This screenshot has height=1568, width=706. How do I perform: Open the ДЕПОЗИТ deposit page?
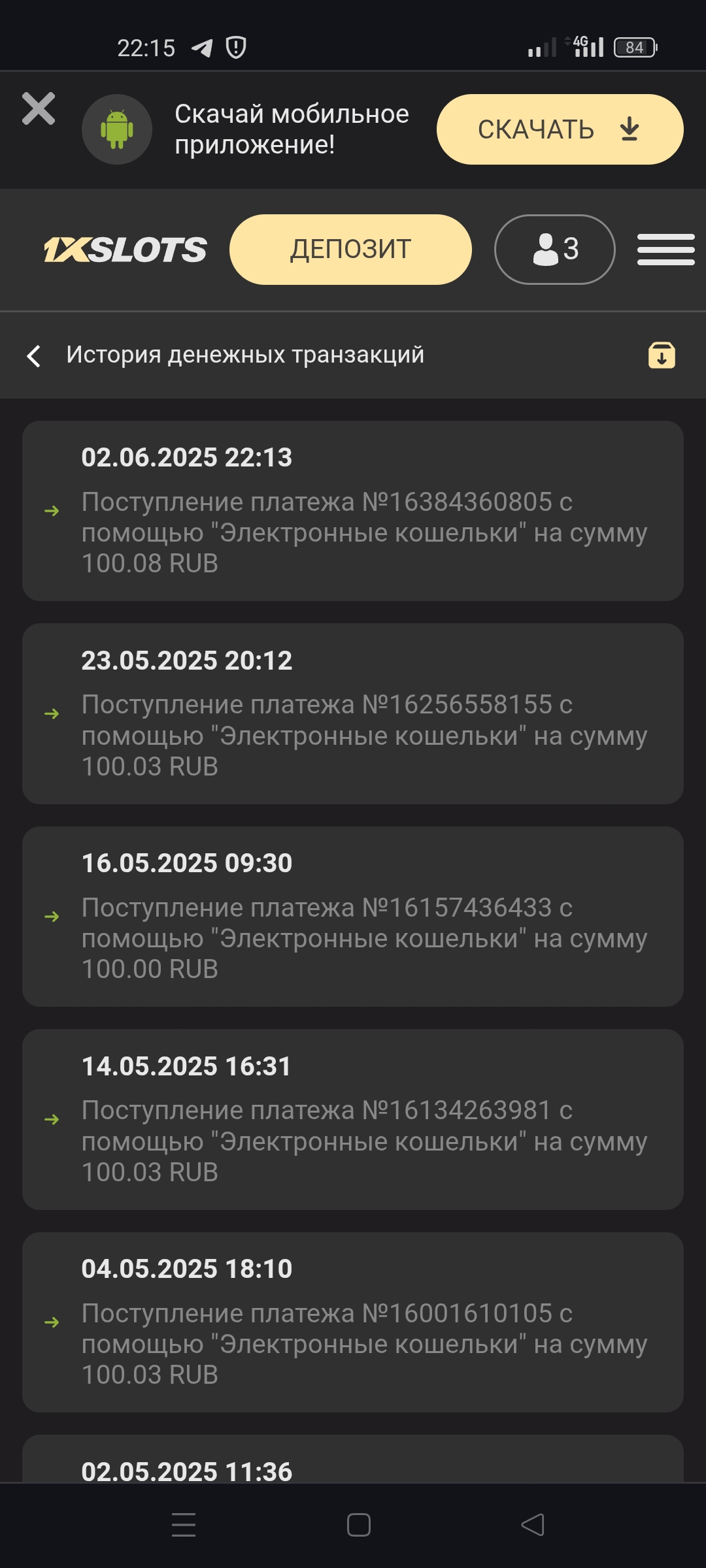pyautogui.click(x=350, y=250)
